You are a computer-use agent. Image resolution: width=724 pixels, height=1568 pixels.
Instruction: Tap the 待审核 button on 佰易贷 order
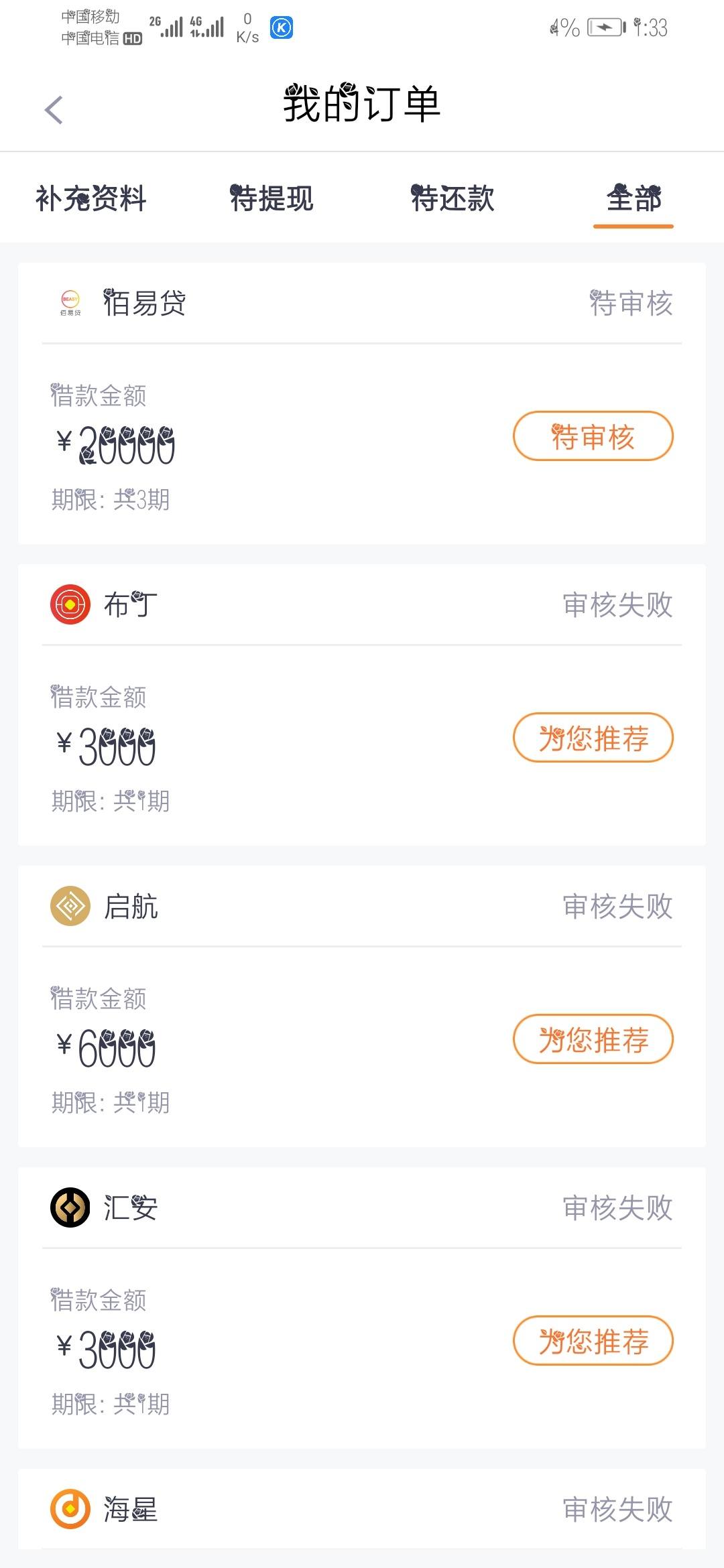click(593, 436)
